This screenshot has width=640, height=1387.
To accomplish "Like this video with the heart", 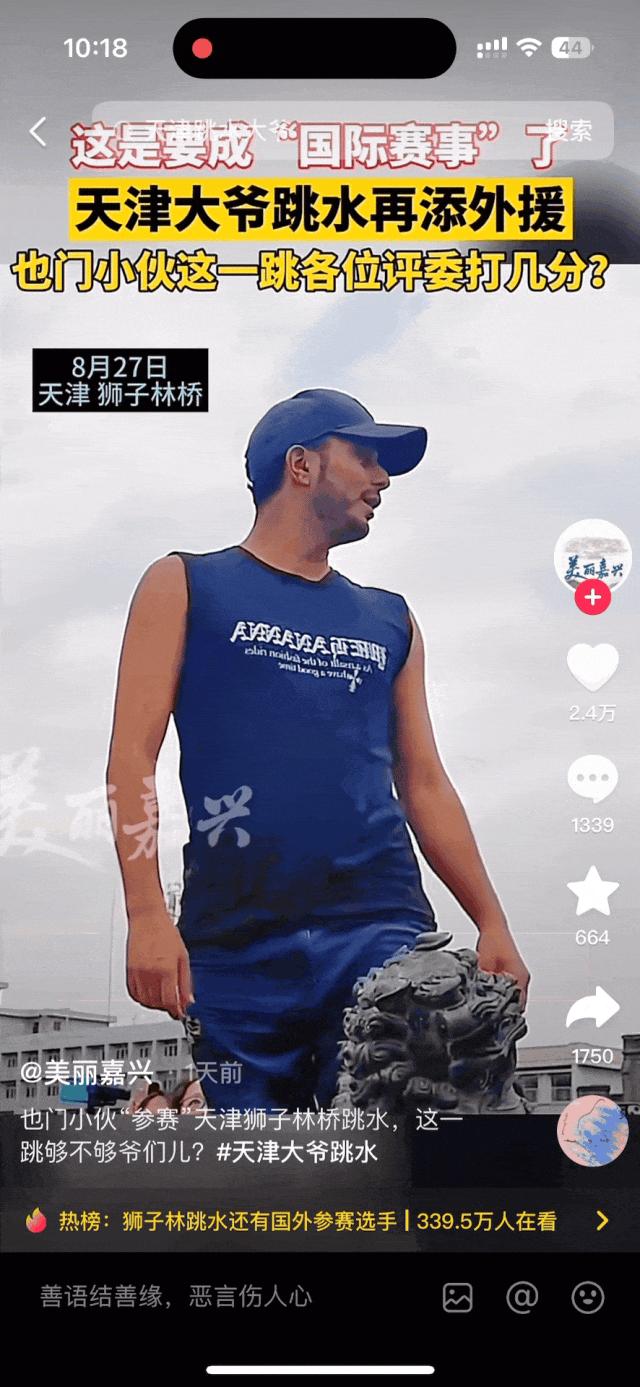I will [593, 668].
